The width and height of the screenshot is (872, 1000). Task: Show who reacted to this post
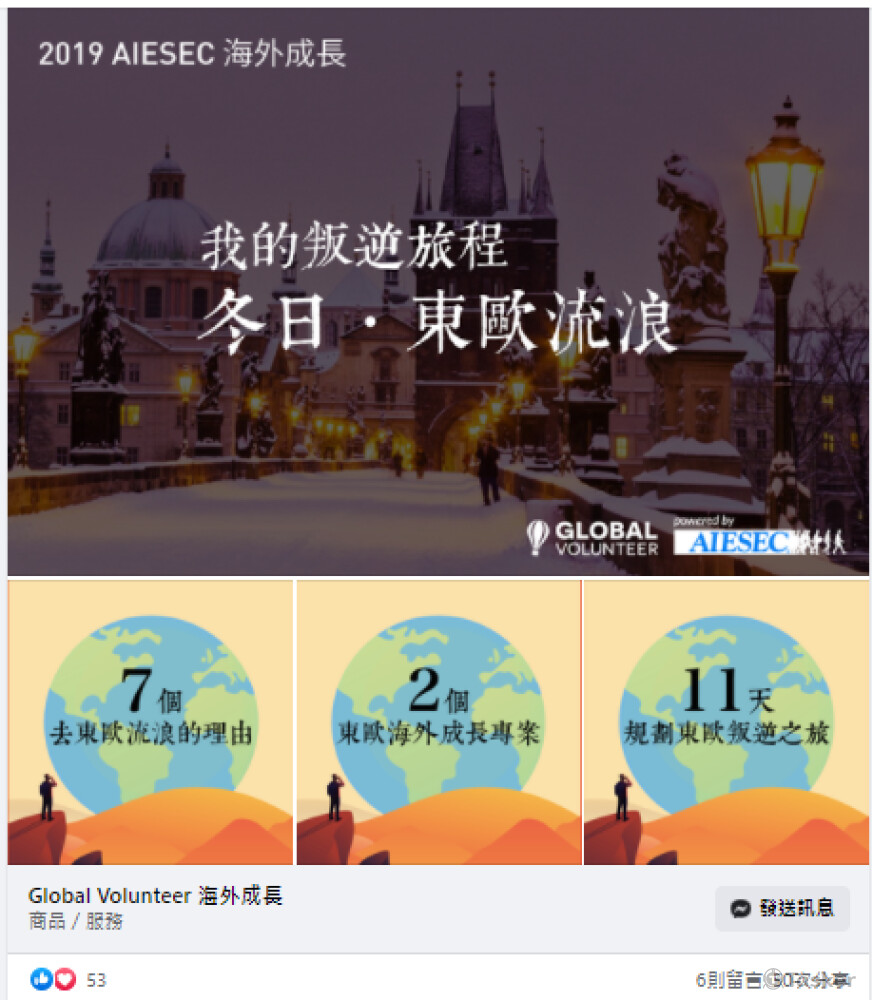[x=68, y=980]
